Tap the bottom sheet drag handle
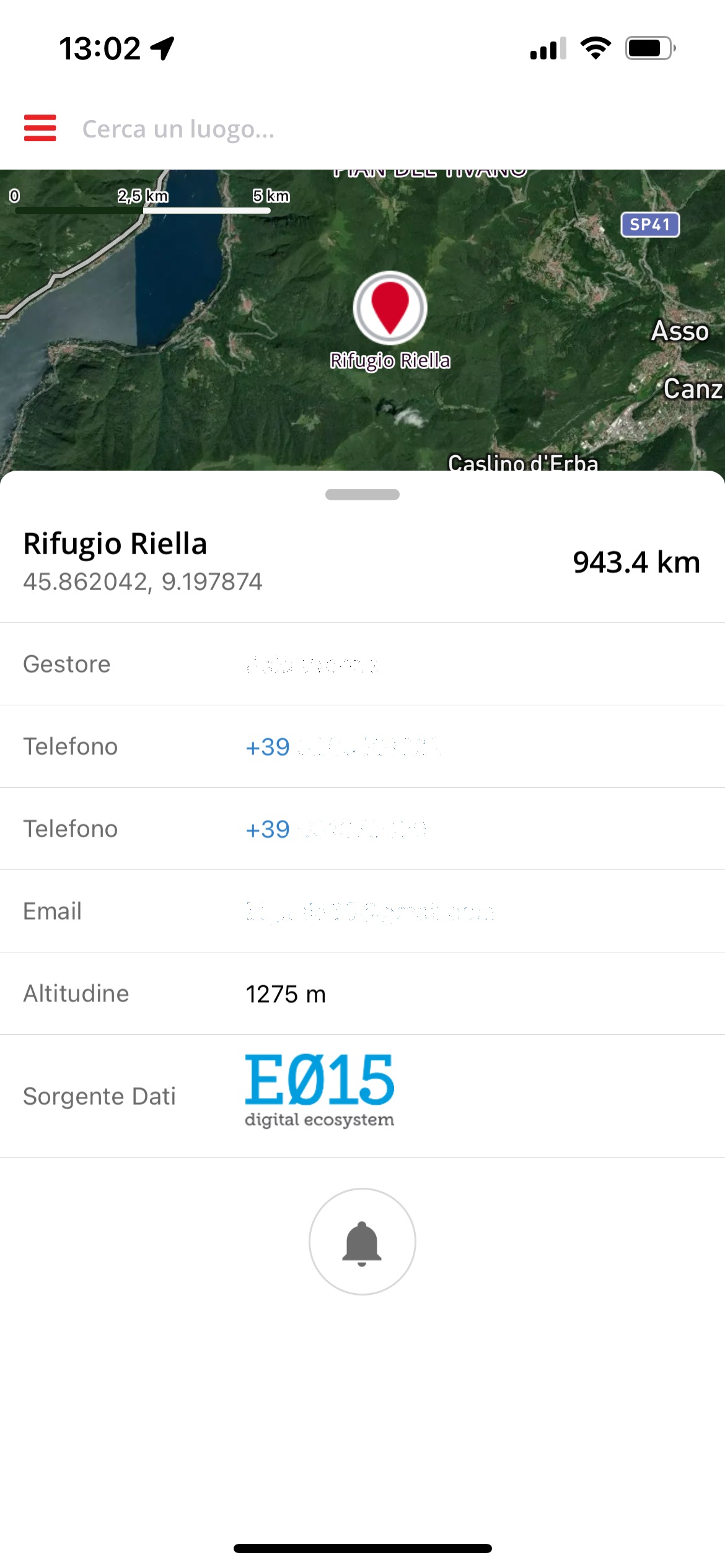This screenshot has height=1568, width=725. tap(362, 495)
